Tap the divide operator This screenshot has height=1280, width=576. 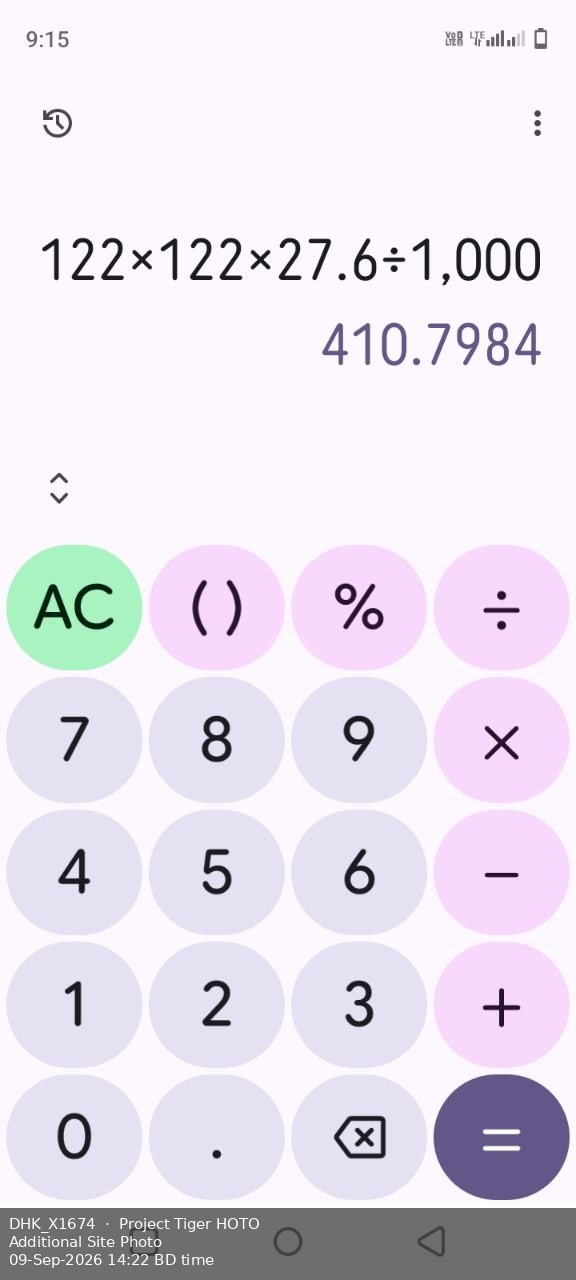coord(502,607)
